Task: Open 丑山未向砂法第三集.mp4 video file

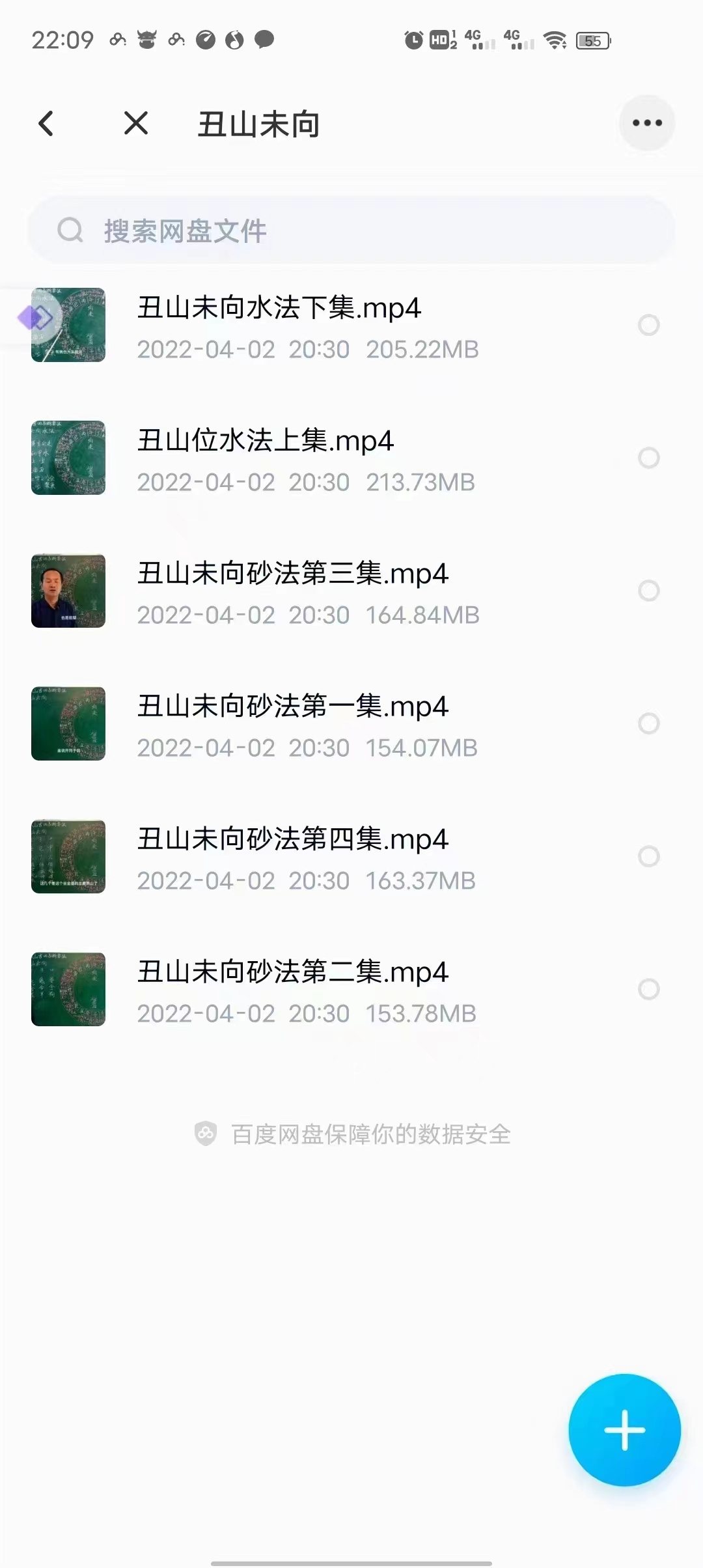Action: tap(293, 573)
